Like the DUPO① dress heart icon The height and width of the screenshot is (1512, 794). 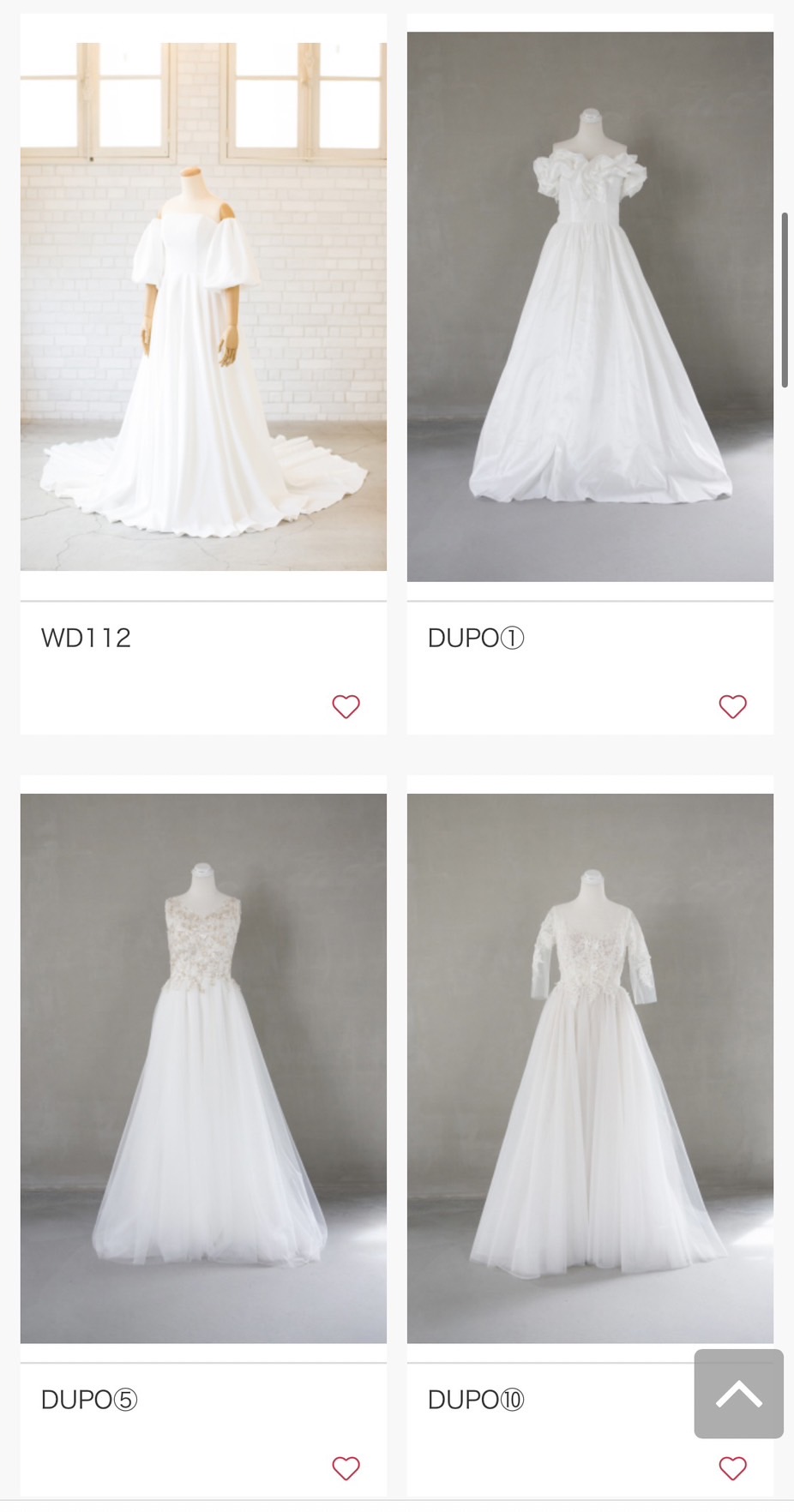733,706
